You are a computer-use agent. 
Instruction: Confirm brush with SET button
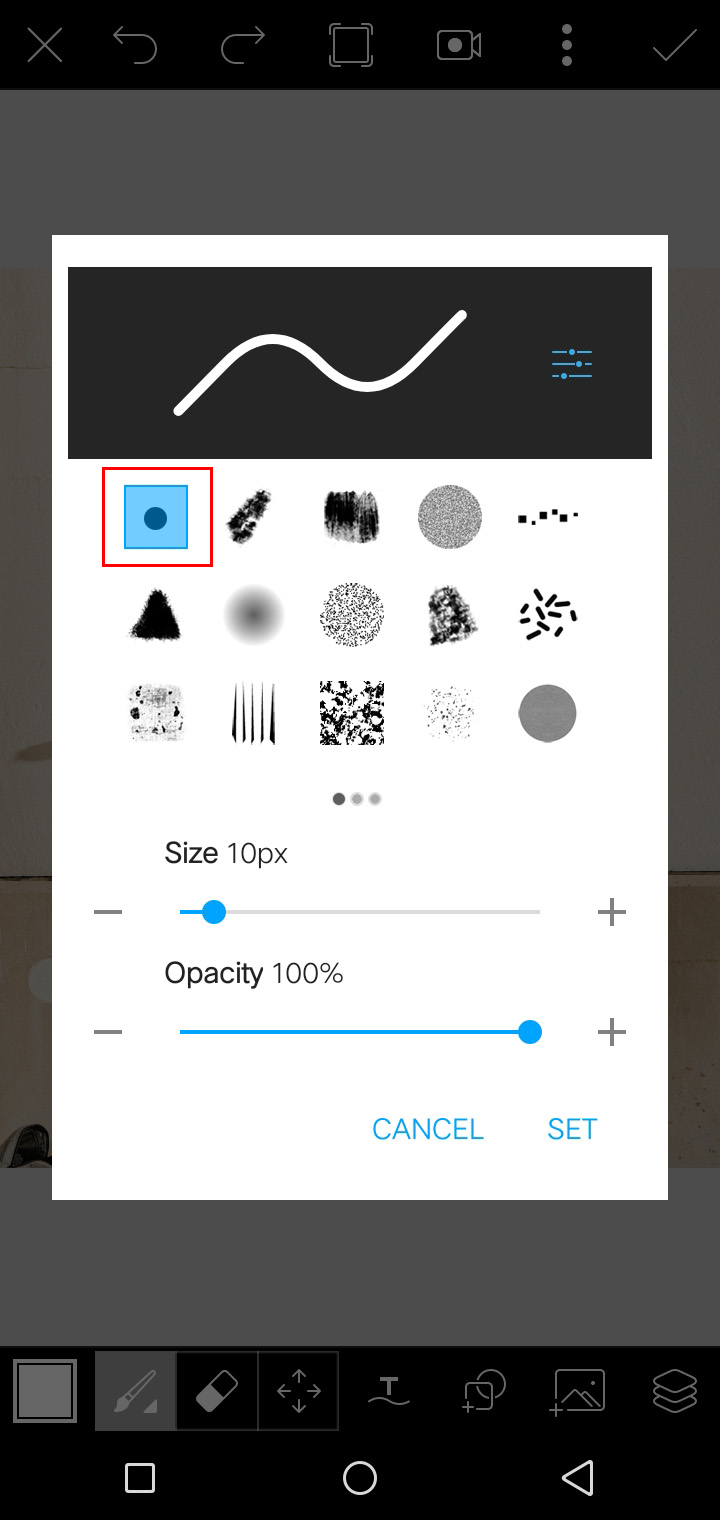coord(572,1129)
